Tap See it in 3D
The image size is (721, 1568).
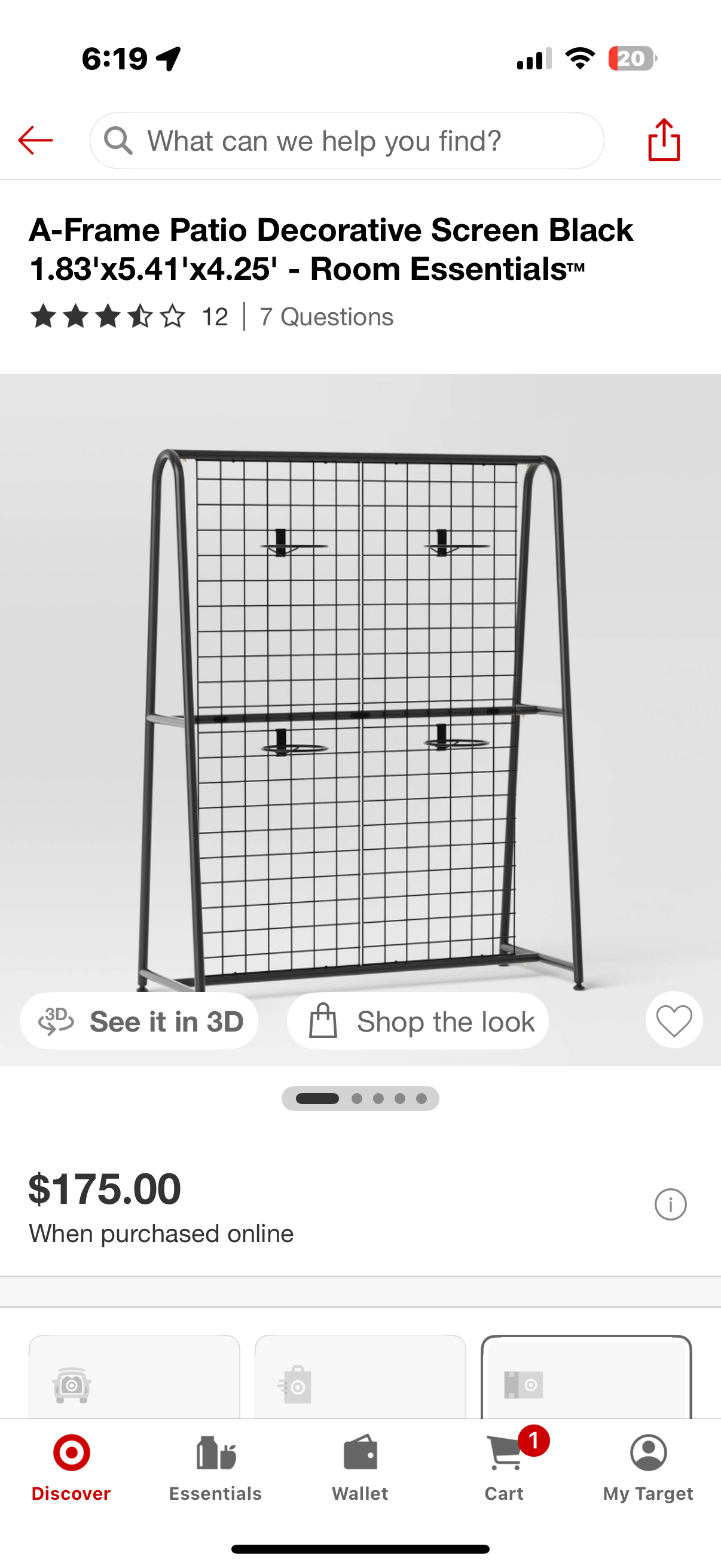click(x=139, y=1021)
